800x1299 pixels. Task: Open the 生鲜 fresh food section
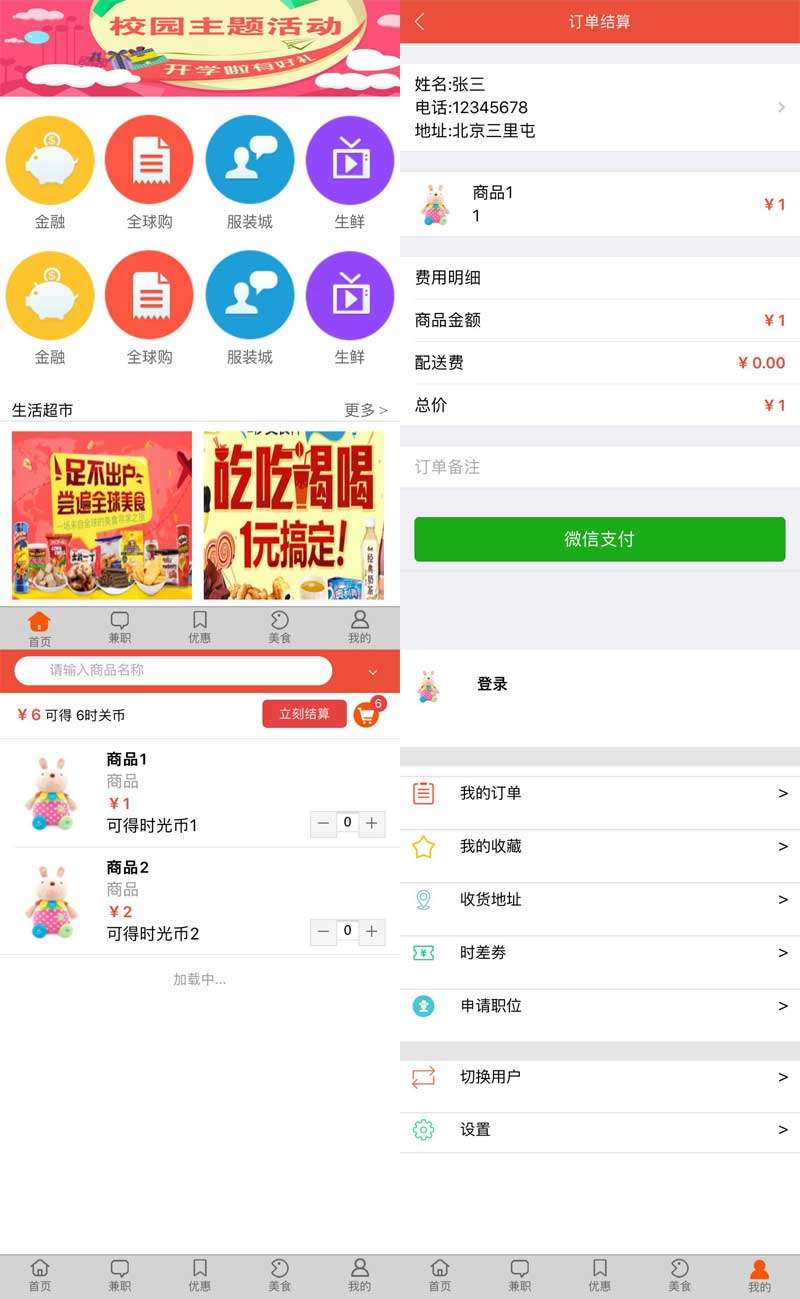pos(349,159)
